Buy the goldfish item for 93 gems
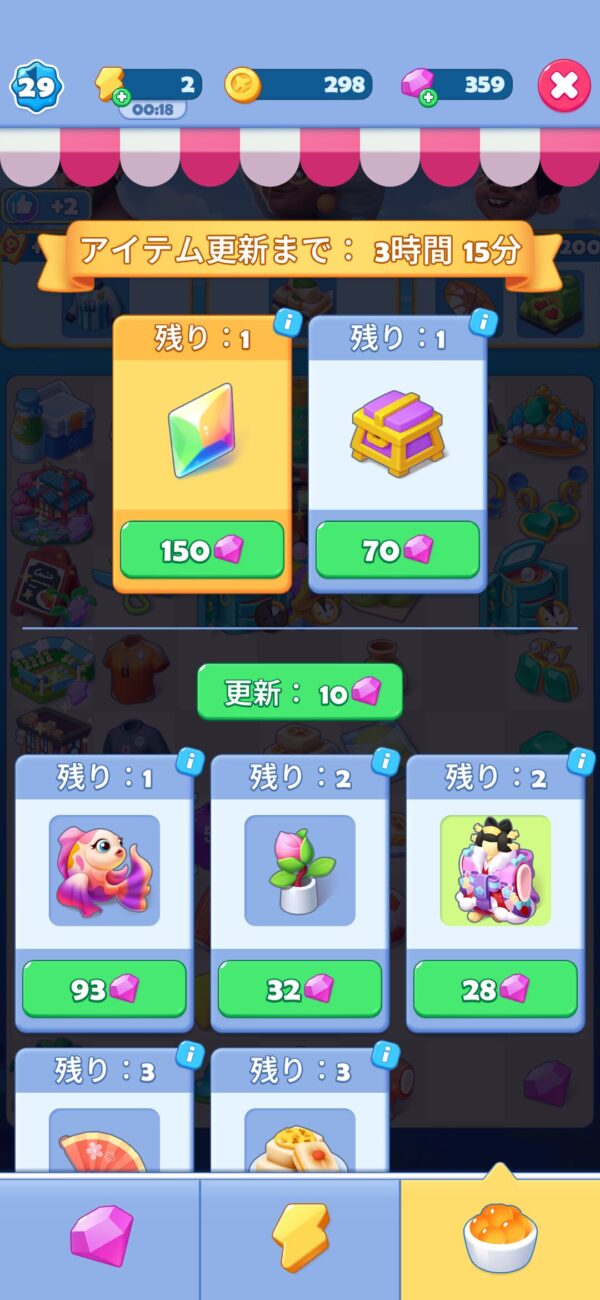Viewport: 600px width, 1300px height. point(104,989)
